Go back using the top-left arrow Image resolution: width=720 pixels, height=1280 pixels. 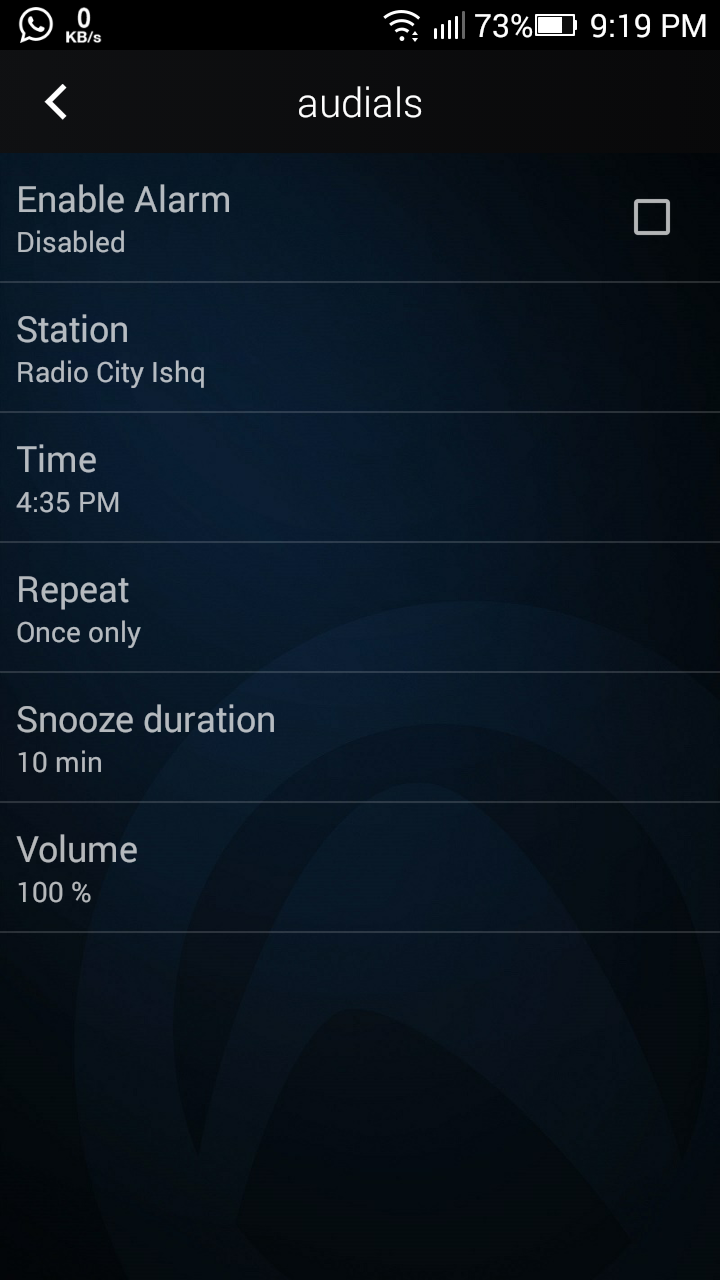(x=56, y=102)
